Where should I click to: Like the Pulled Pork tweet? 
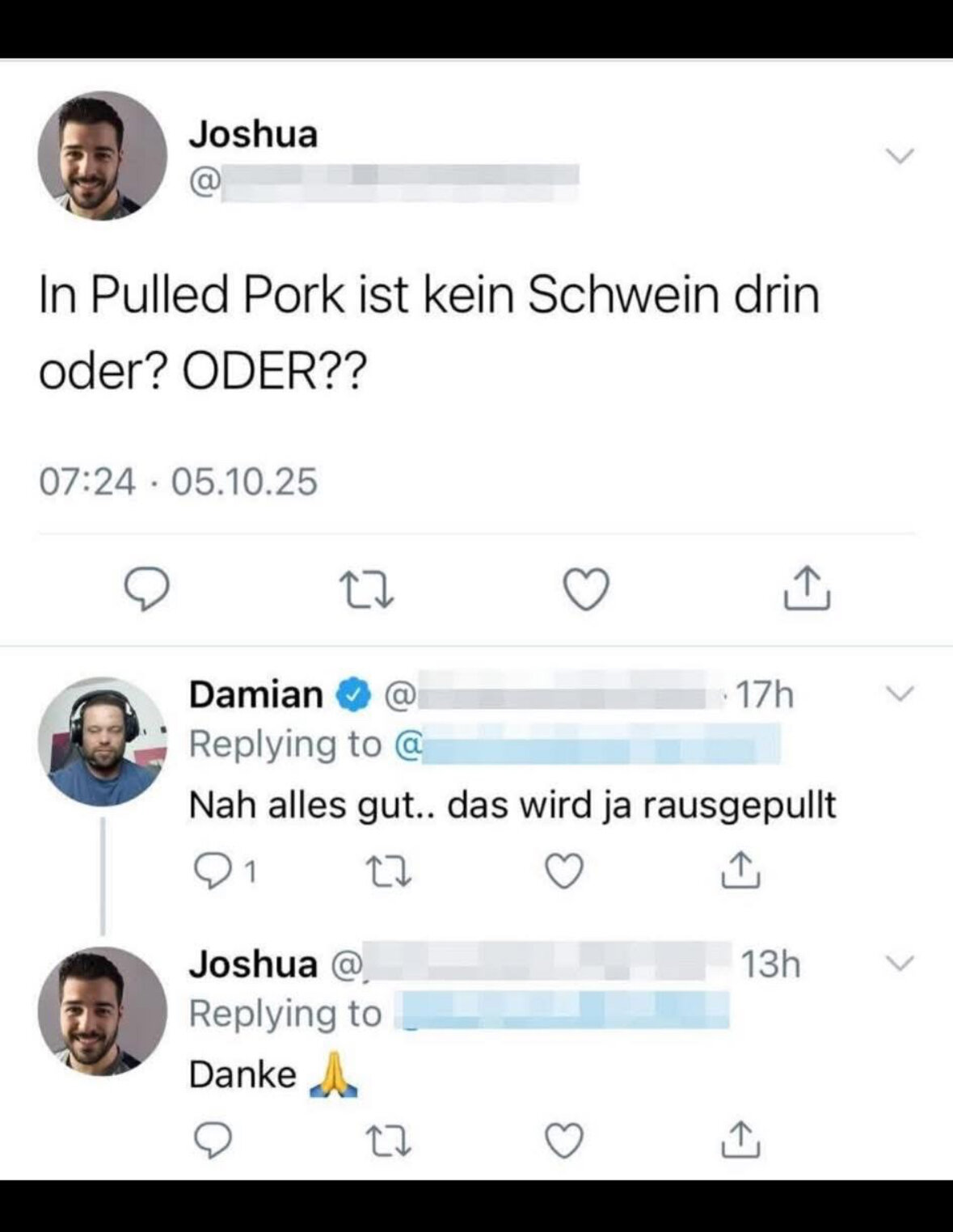(585, 589)
